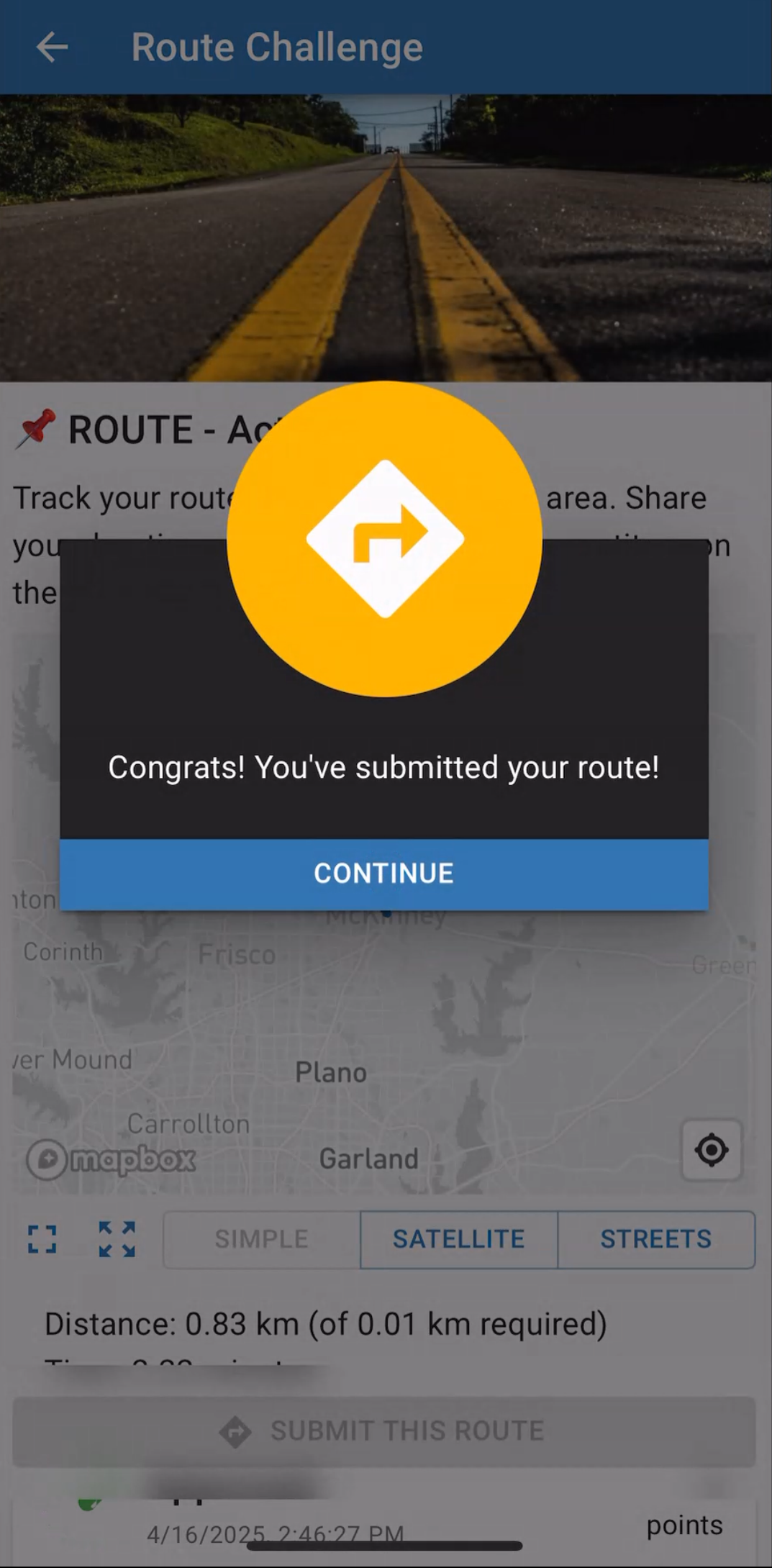
Task: Tap SUBMIT THIS ROUTE
Action: click(x=383, y=1431)
